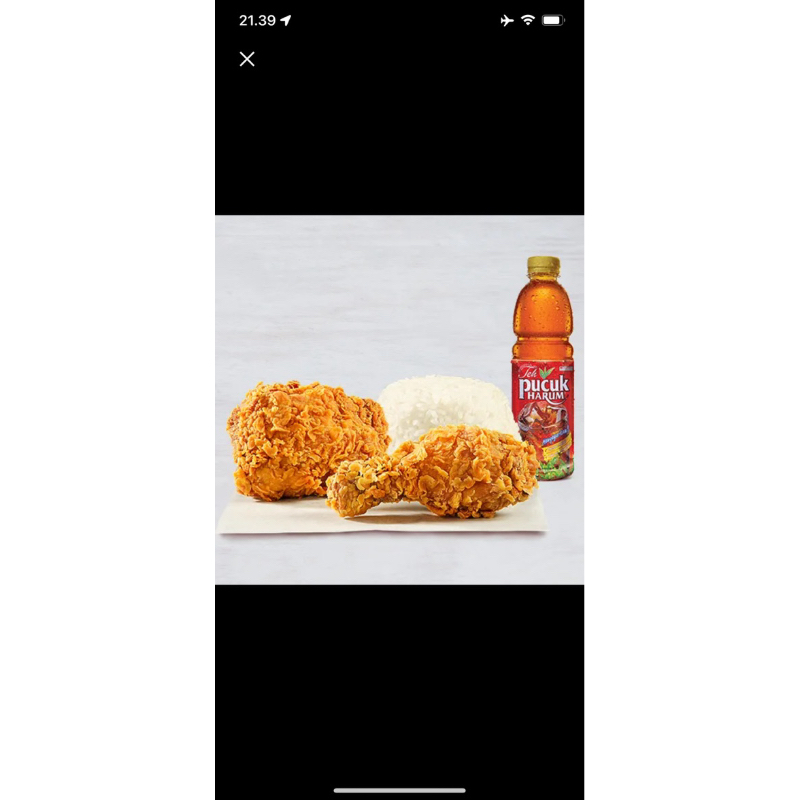Close the full-screen image viewer

click(247, 59)
